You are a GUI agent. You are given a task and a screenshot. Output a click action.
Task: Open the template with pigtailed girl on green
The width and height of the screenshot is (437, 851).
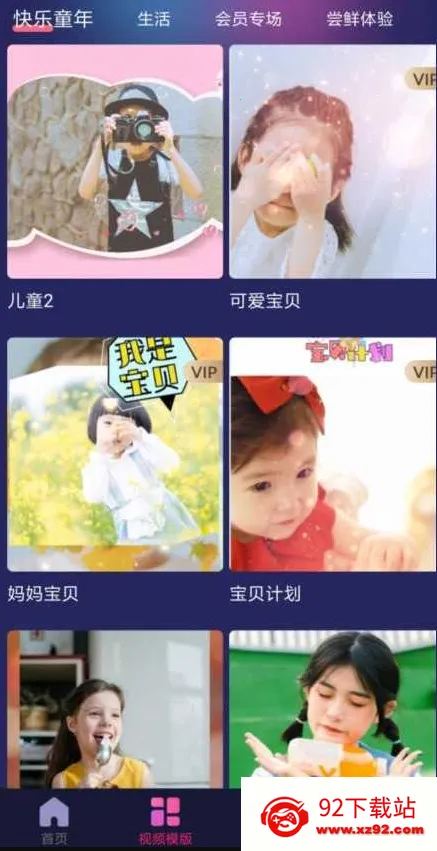[x=332, y=703]
